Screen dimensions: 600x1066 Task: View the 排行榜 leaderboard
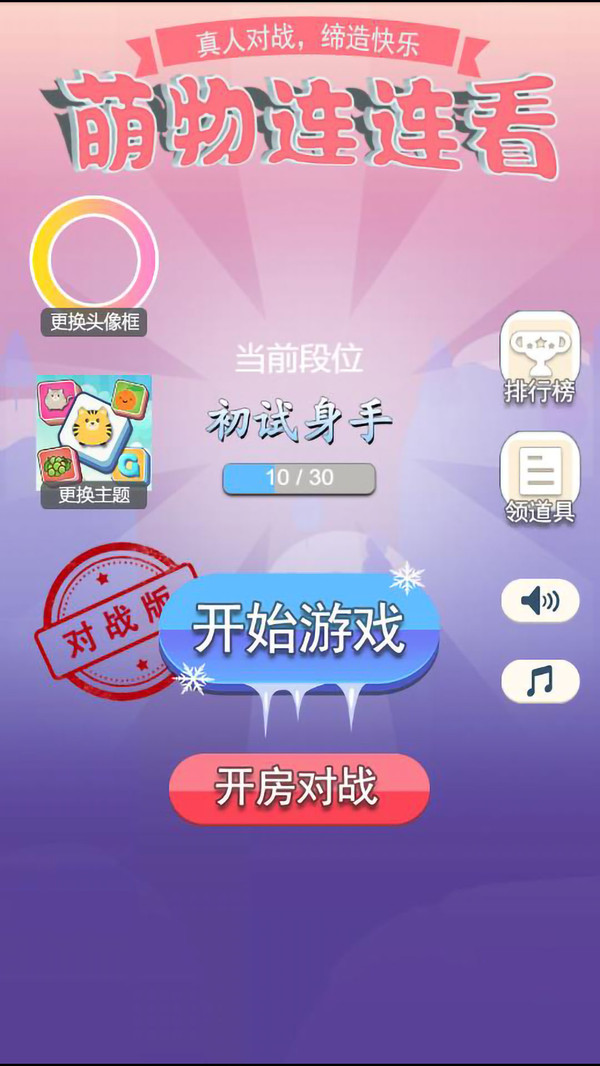(x=540, y=360)
